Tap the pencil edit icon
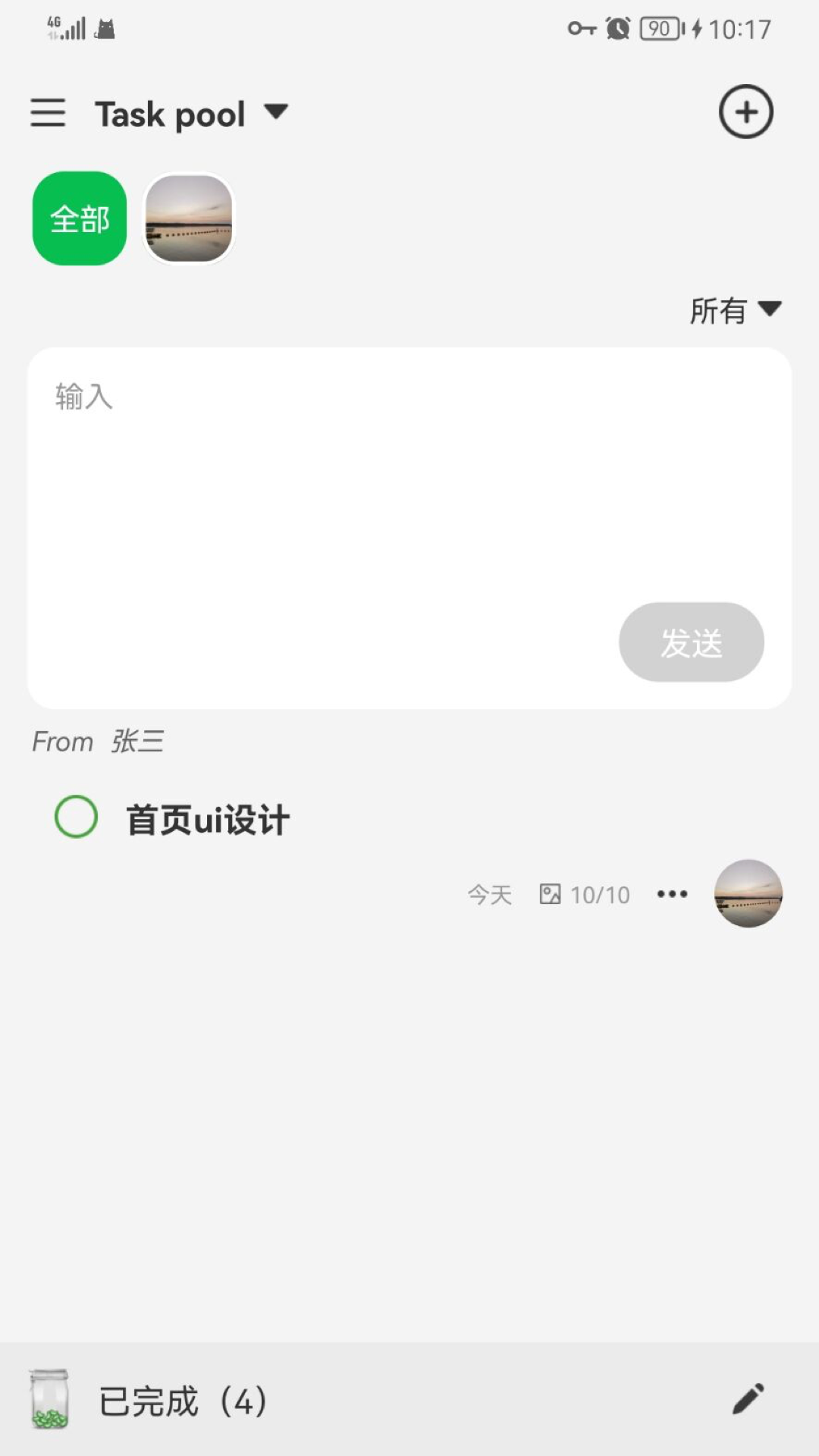The height and width of the screenshot is (1456, 819). [748, 1399]
